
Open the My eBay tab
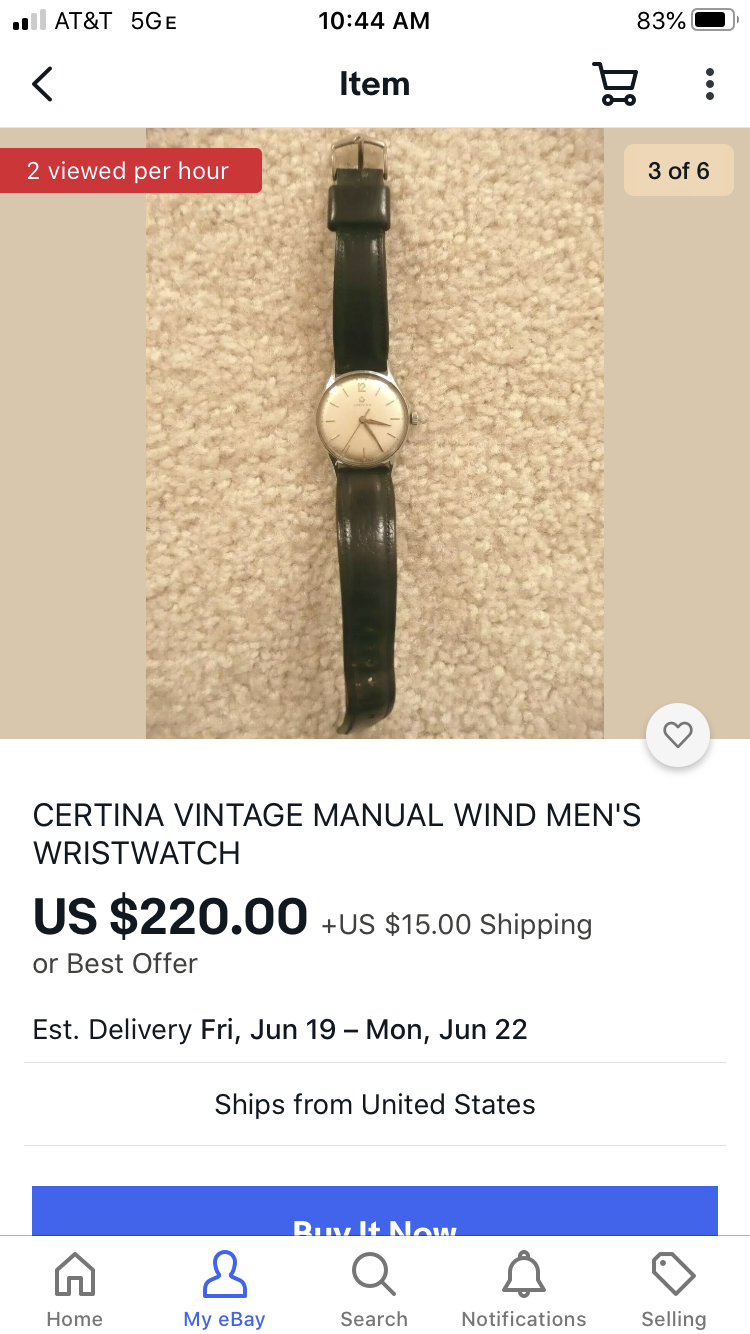tap(224, 1289)
